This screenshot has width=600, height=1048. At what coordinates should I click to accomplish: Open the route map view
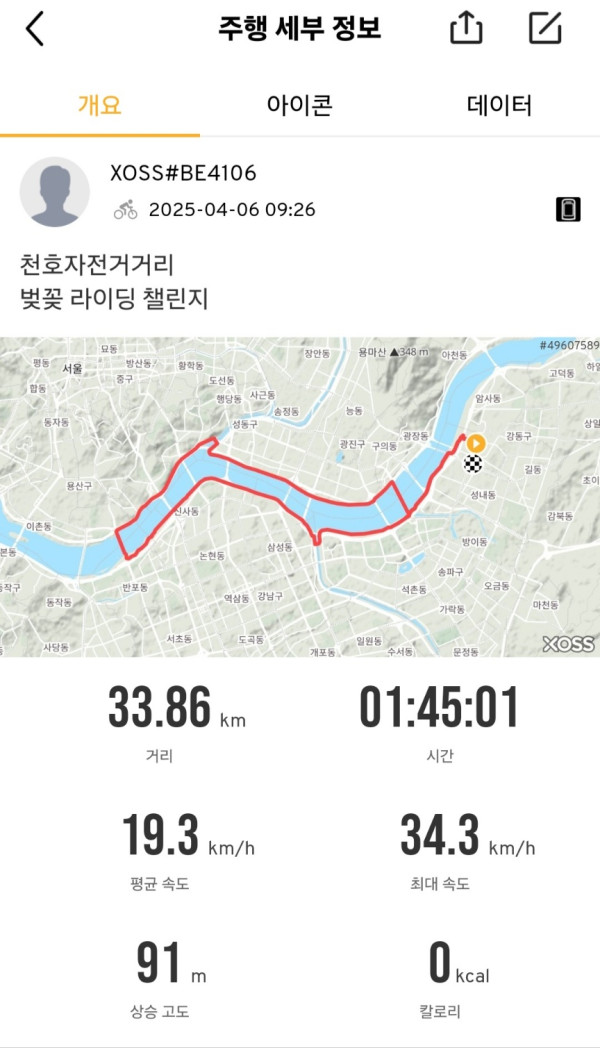point(300,497)
